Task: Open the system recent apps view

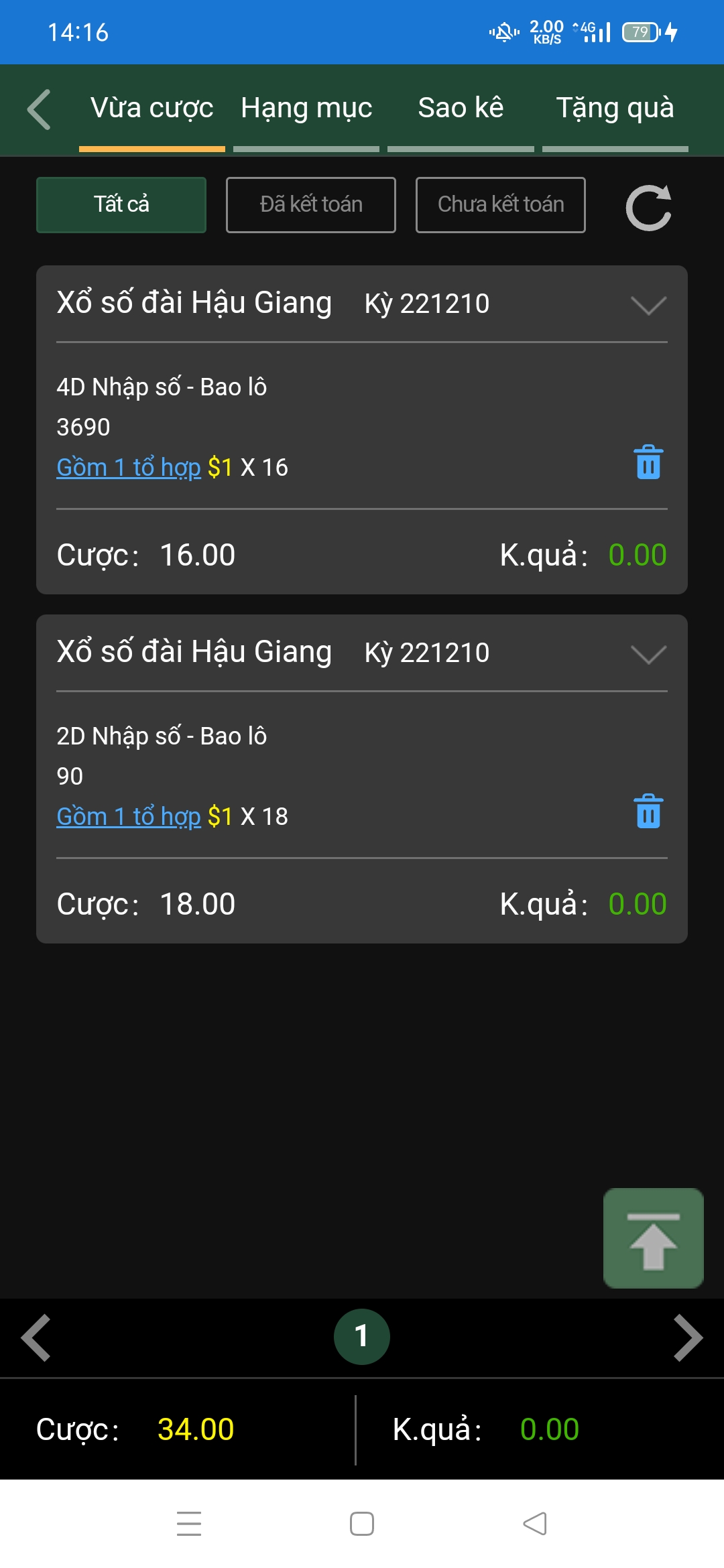Action: pos(189,1524)
